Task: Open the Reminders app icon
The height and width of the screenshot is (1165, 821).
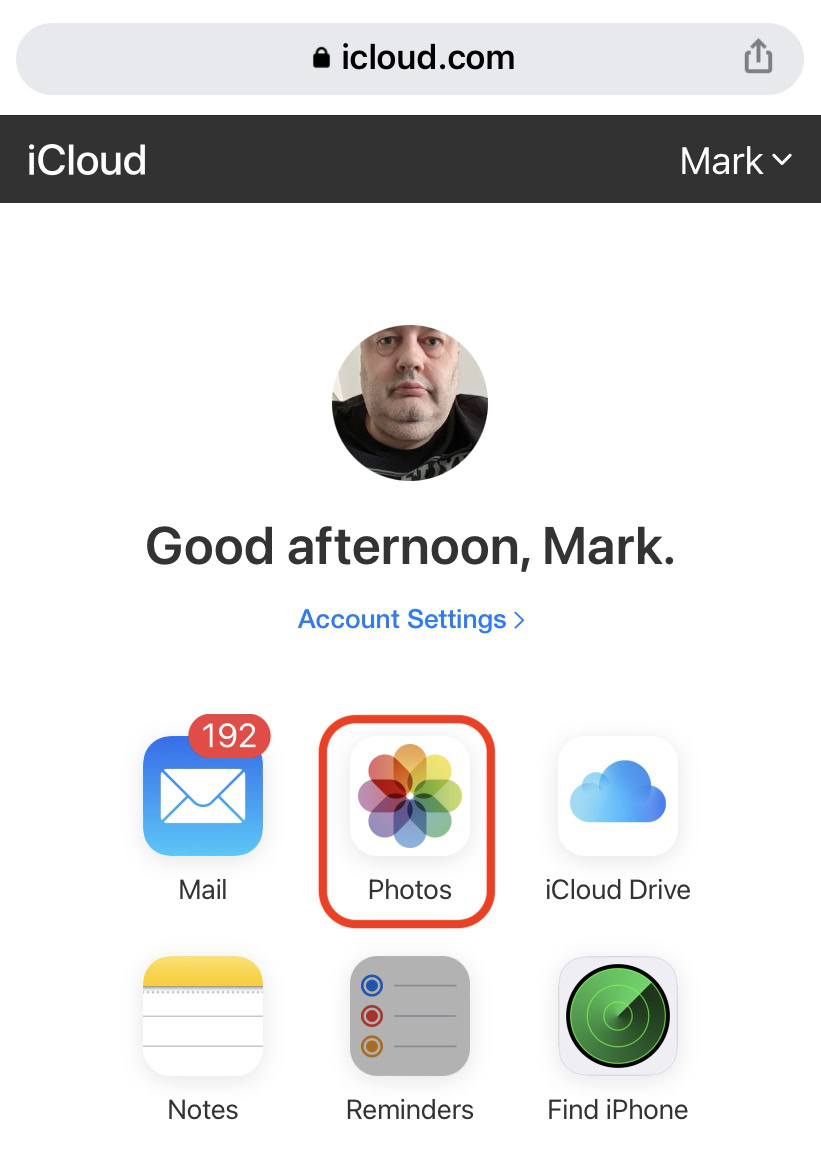Action: pyautogui.click(x=409, y=1015)
